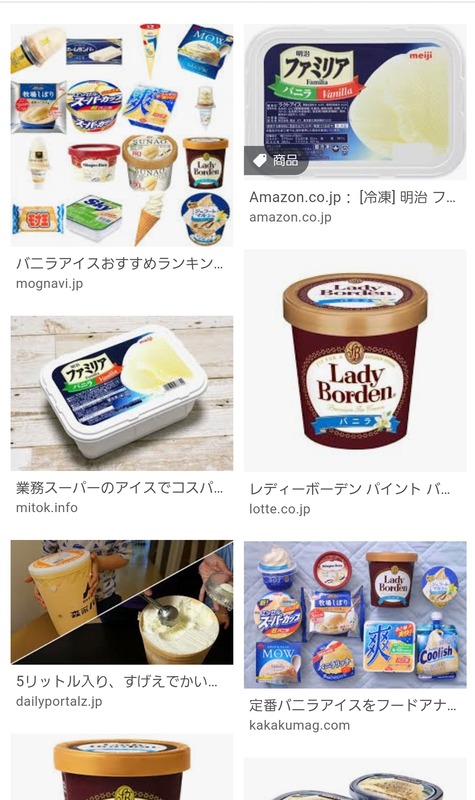
Task: Tap the 商品 product tag on Amazon image
Action: [276, 161]
